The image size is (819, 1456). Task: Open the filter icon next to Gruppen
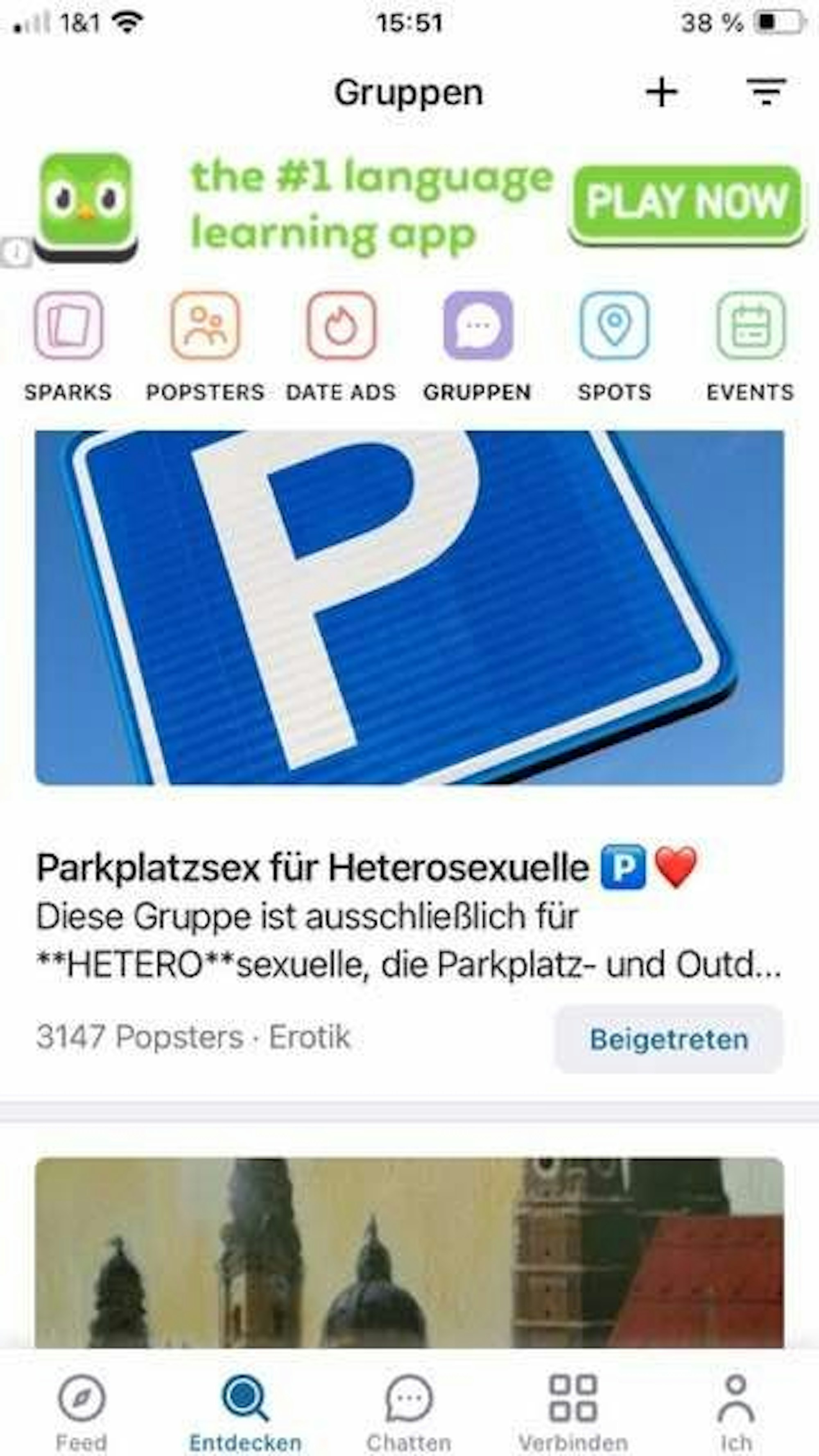(x=767, y=90)
